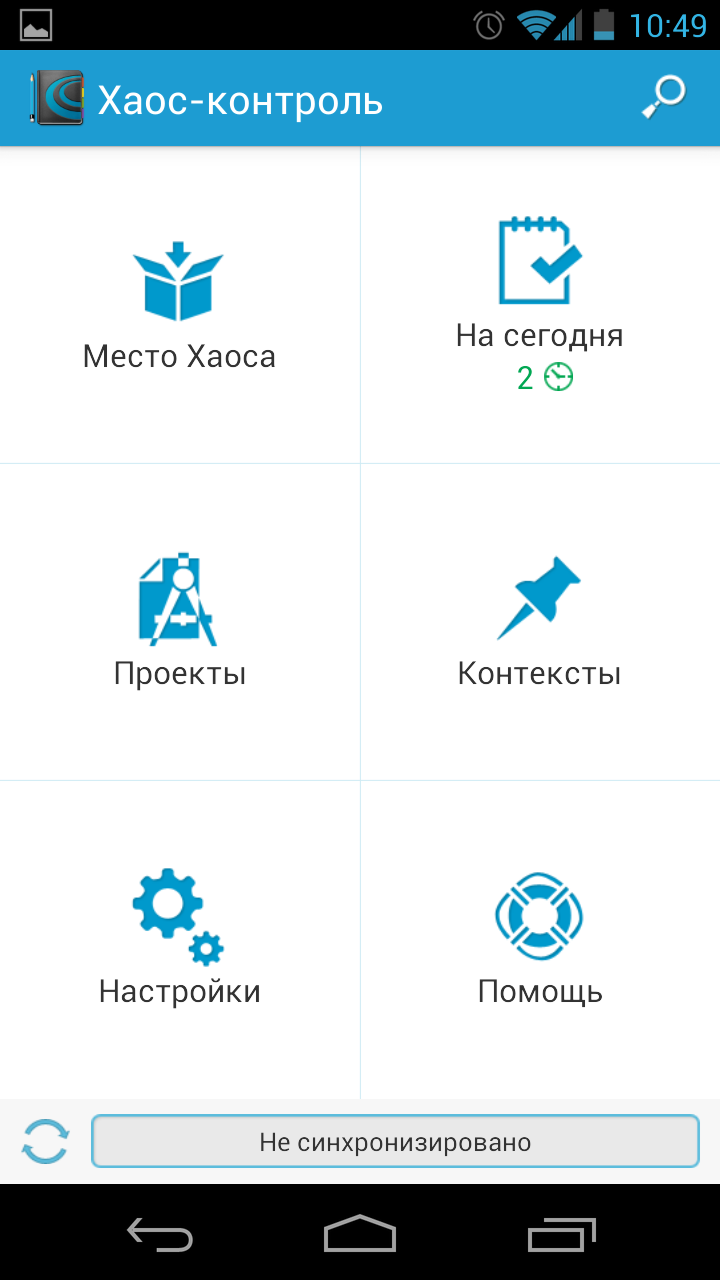720x1280 pixels.
Task: Tap the Не синхронизировано button
Action: (395, 1141)
